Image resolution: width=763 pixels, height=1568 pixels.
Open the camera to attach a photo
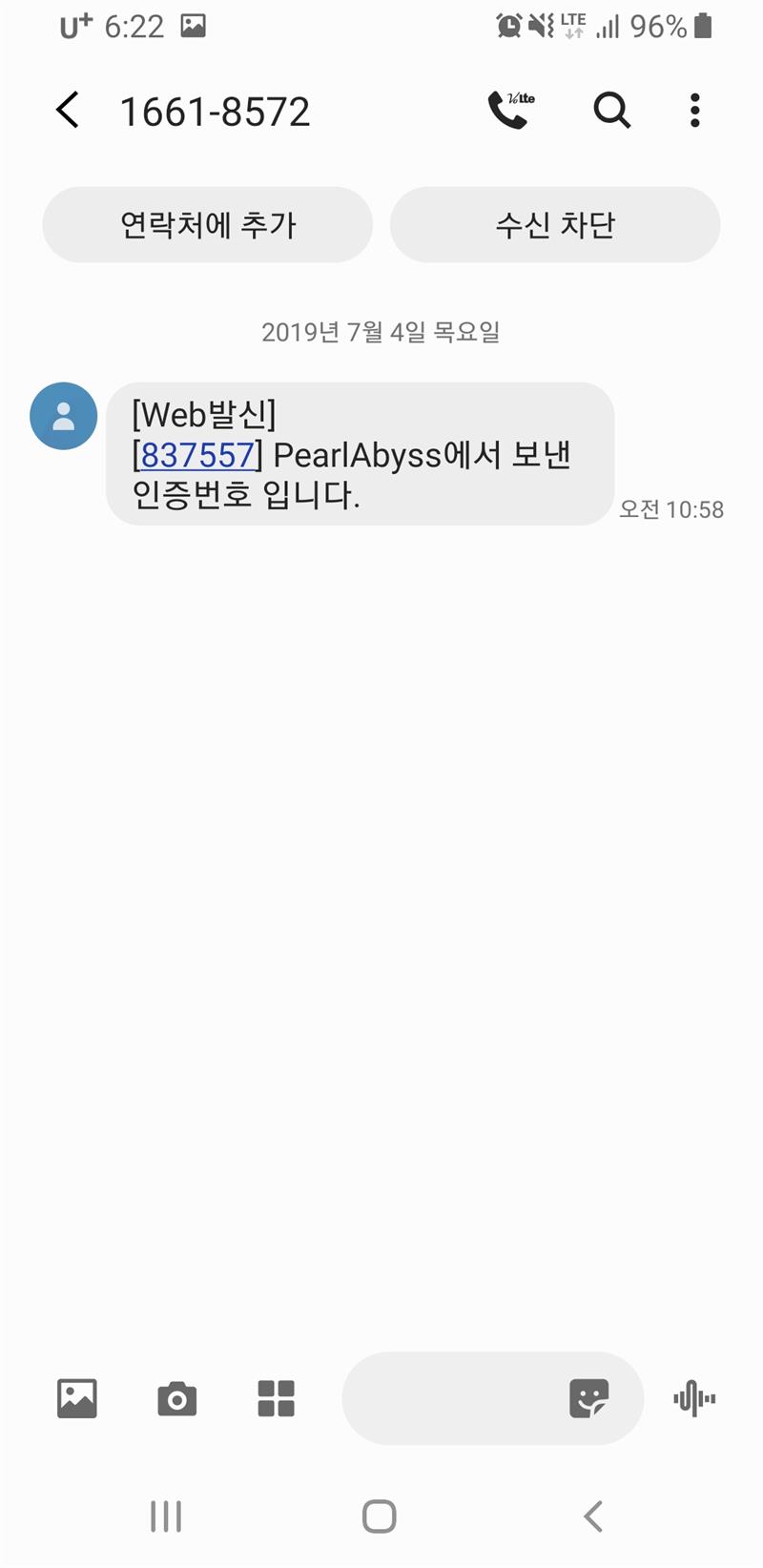tap(176, 1399)
